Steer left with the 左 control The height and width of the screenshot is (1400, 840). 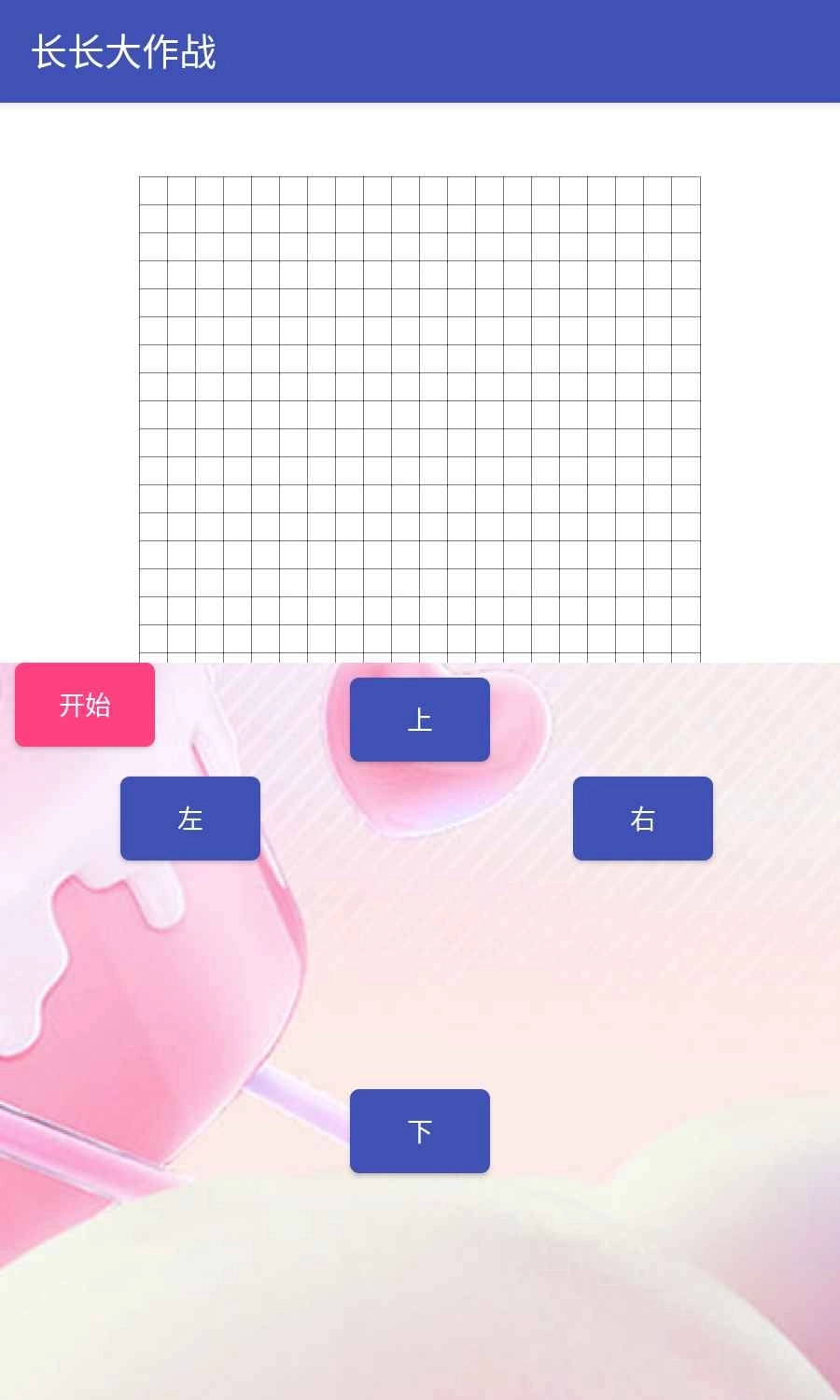pos(189,819)
